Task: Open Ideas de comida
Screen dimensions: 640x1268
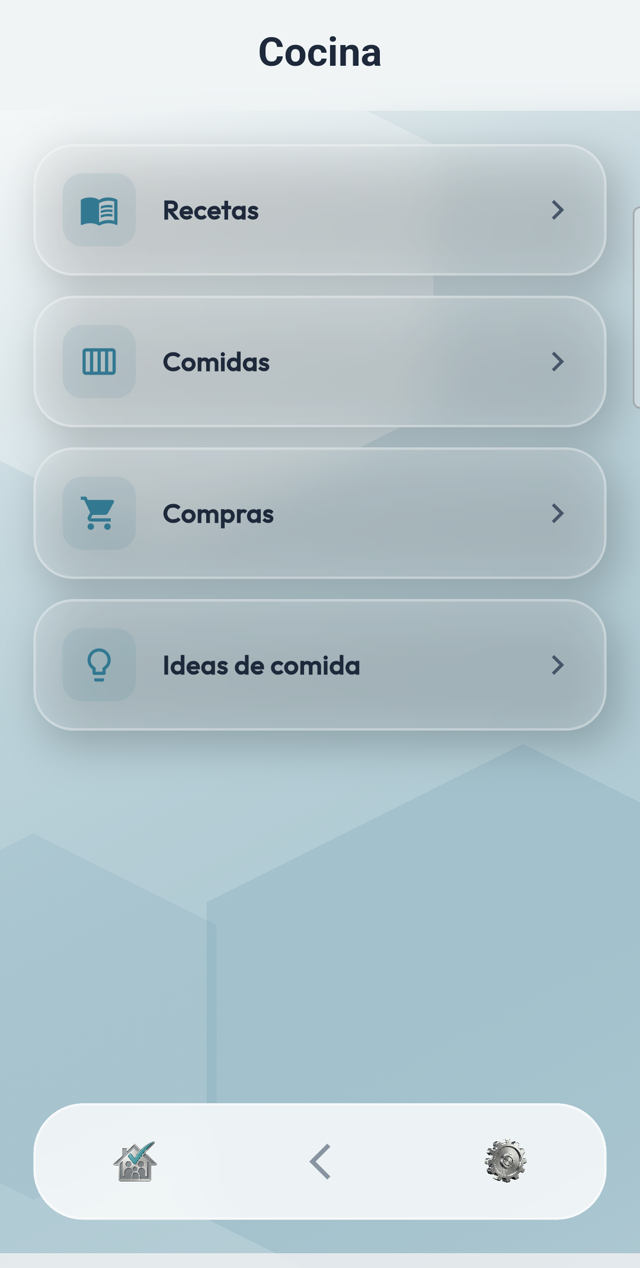Action: tap(320, 665)
